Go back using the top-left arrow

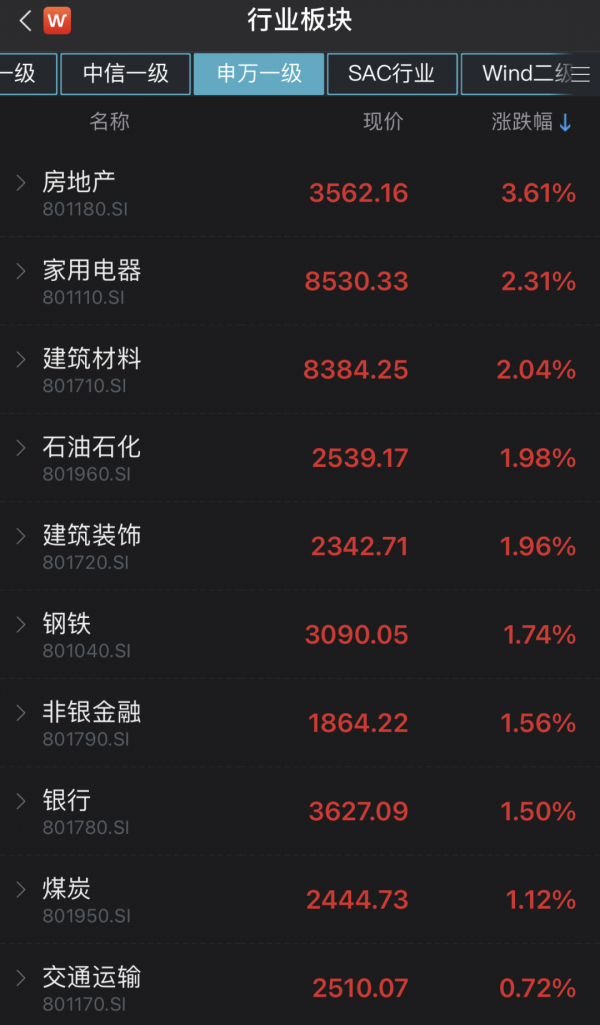[x=25, y=20]
